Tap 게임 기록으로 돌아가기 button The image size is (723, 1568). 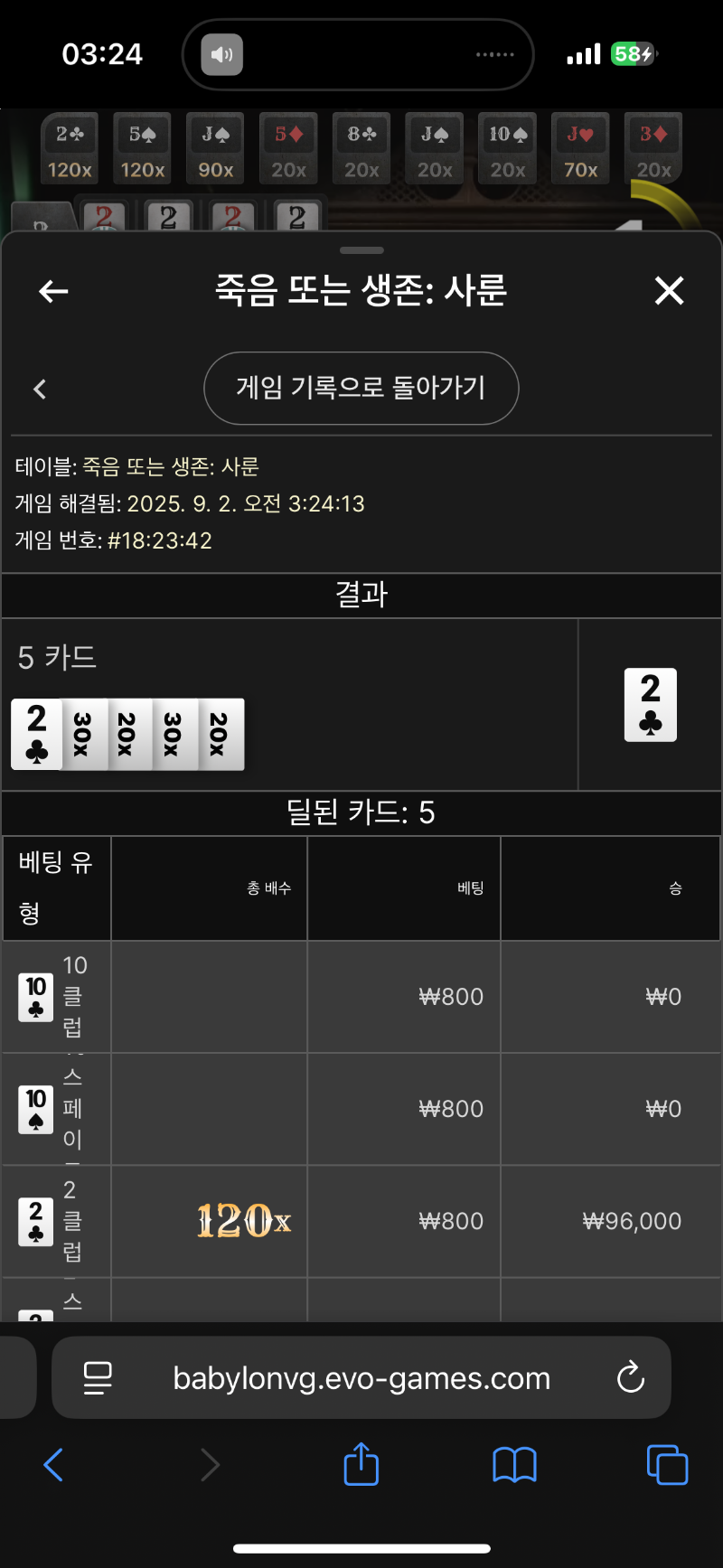point(361,388)
